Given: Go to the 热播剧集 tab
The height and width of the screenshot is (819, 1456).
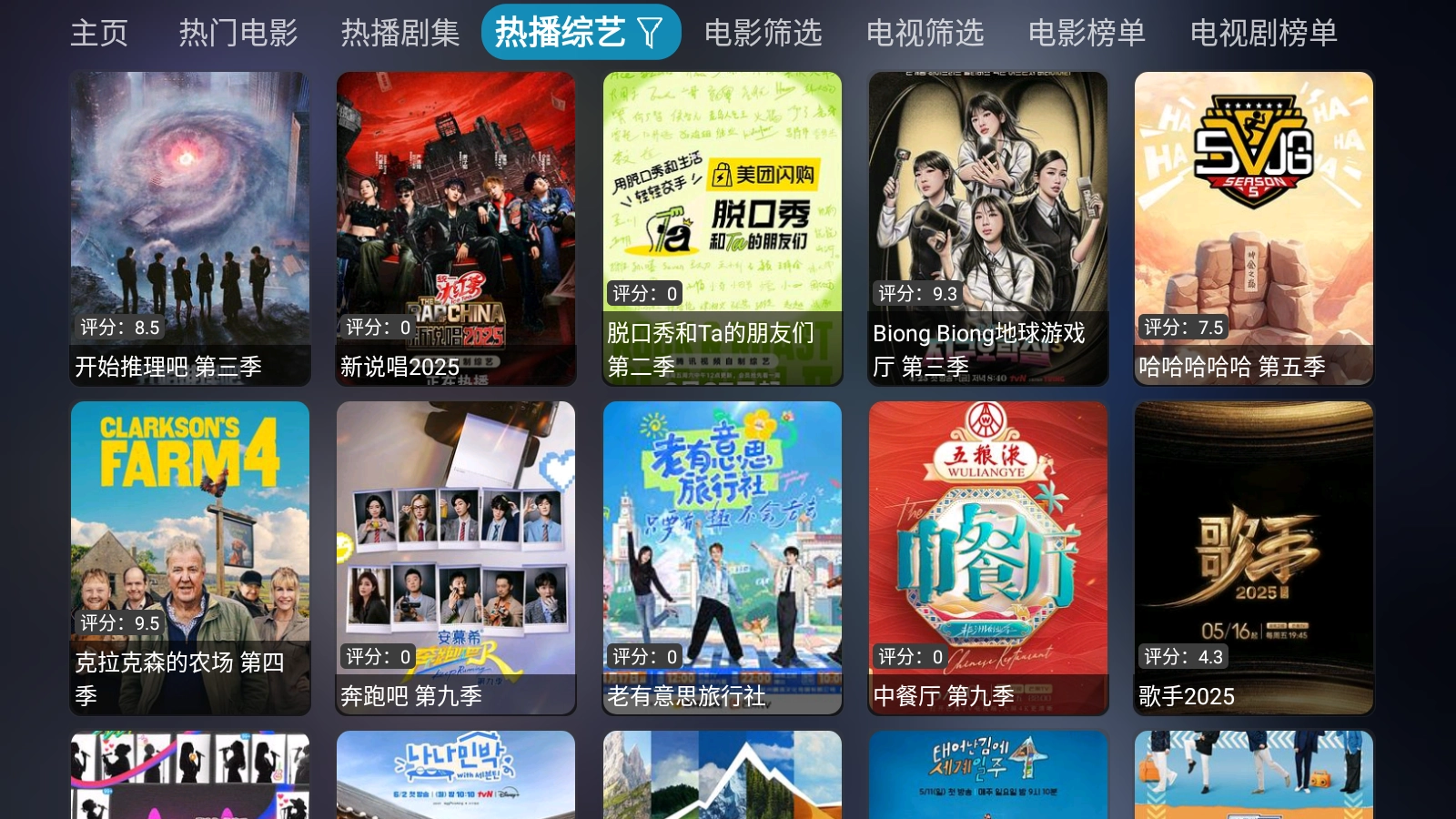Looking at the screenshot, I should click(400, 33).
